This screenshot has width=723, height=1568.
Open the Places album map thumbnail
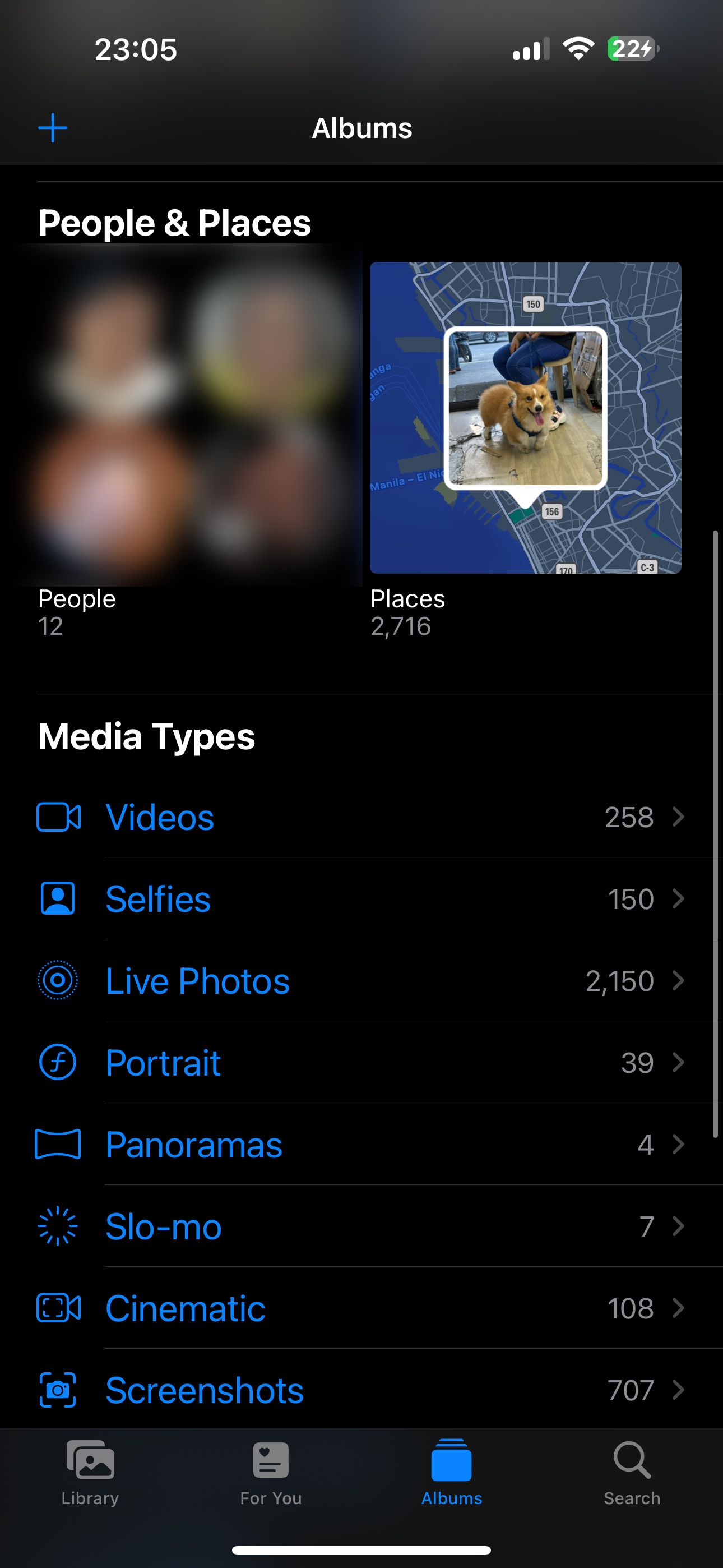point(526,417)
